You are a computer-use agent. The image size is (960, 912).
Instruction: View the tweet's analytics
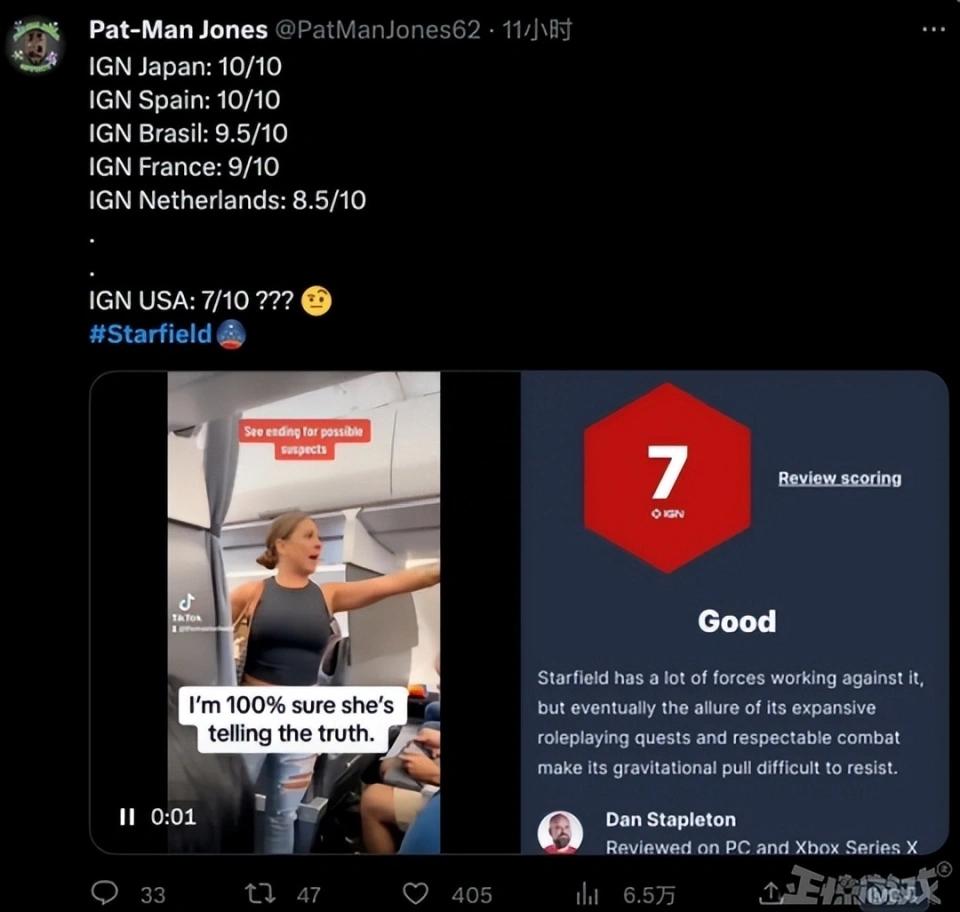point(587,893)
